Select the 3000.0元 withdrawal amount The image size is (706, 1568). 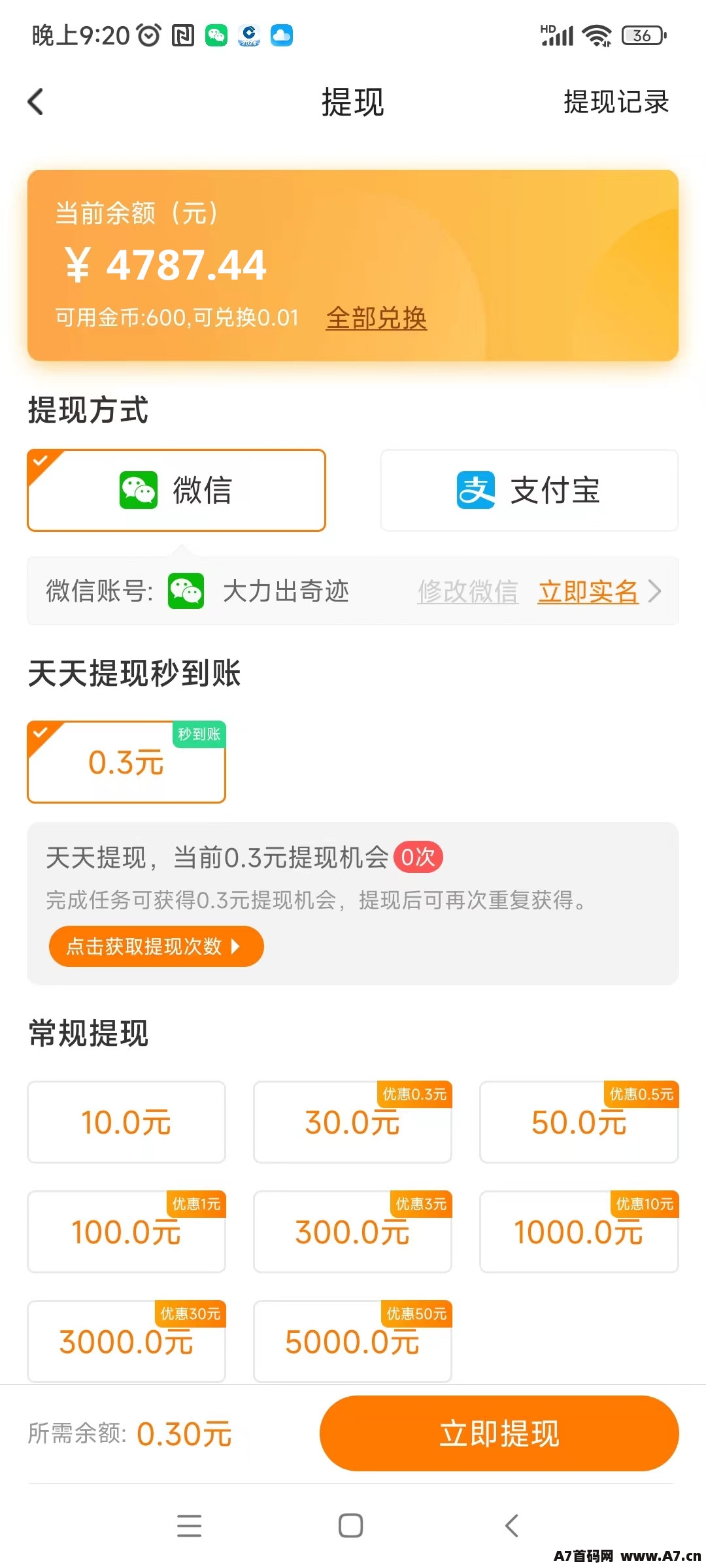(126, 1341)
